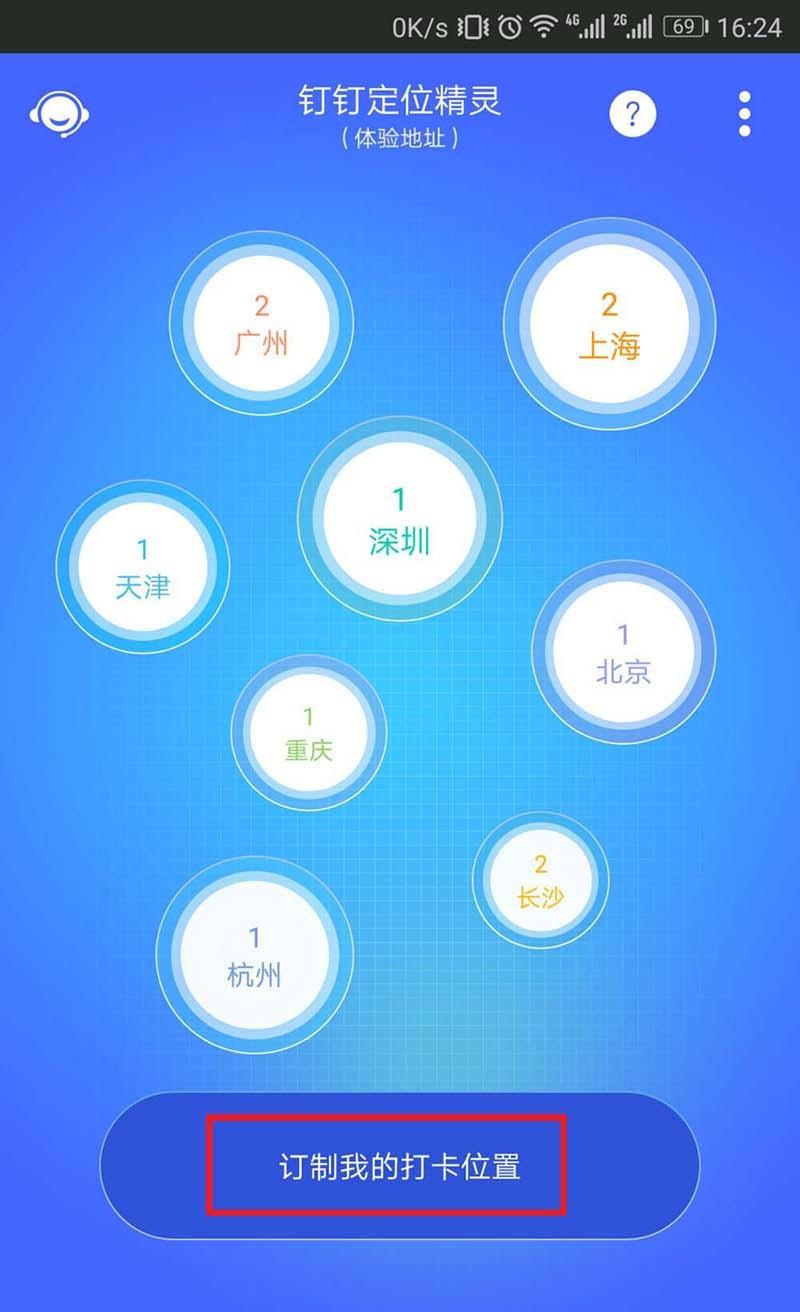
Task: Select the 广州 city bubble
Action: coord(262,323)
